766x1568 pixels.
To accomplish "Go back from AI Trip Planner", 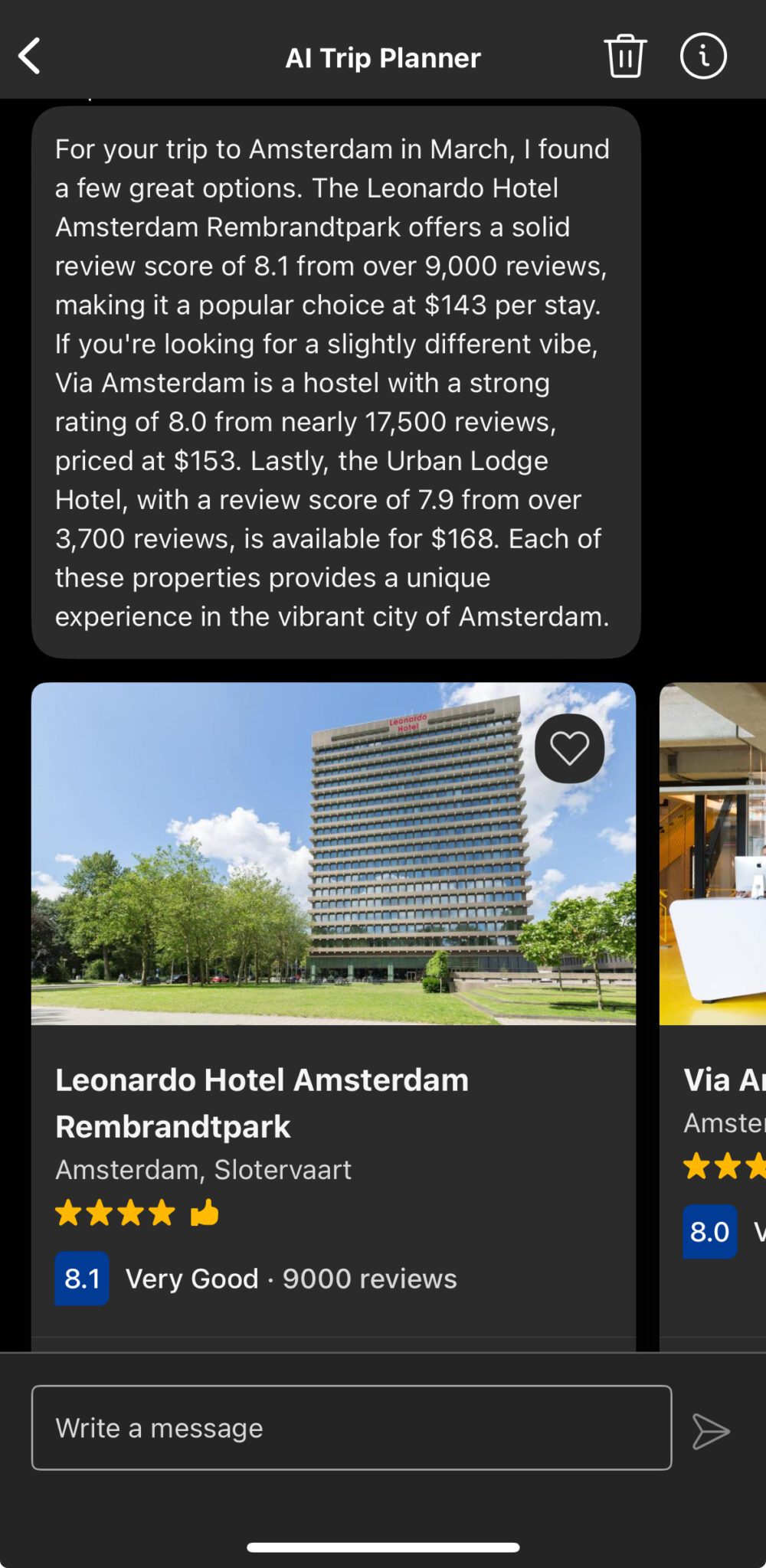I will pyautogui.click(x=30, y=57).
